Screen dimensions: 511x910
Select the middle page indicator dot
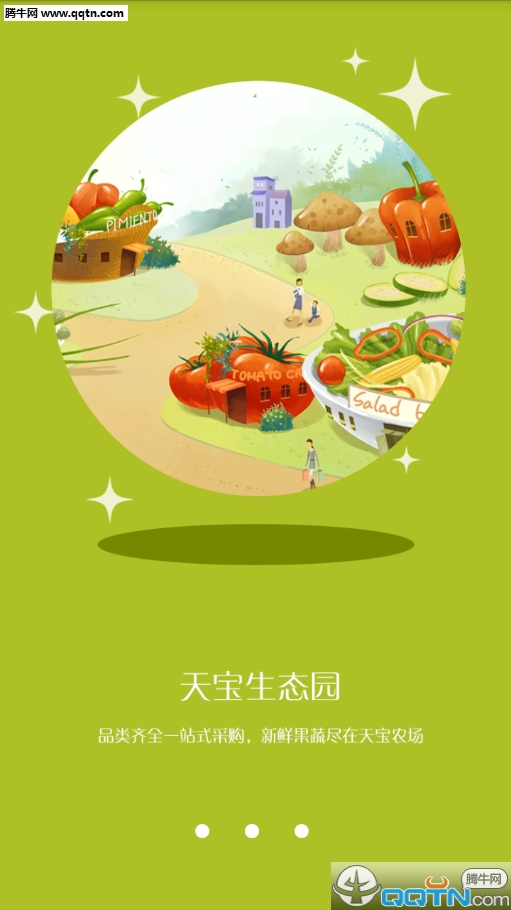tap(252, 831)
